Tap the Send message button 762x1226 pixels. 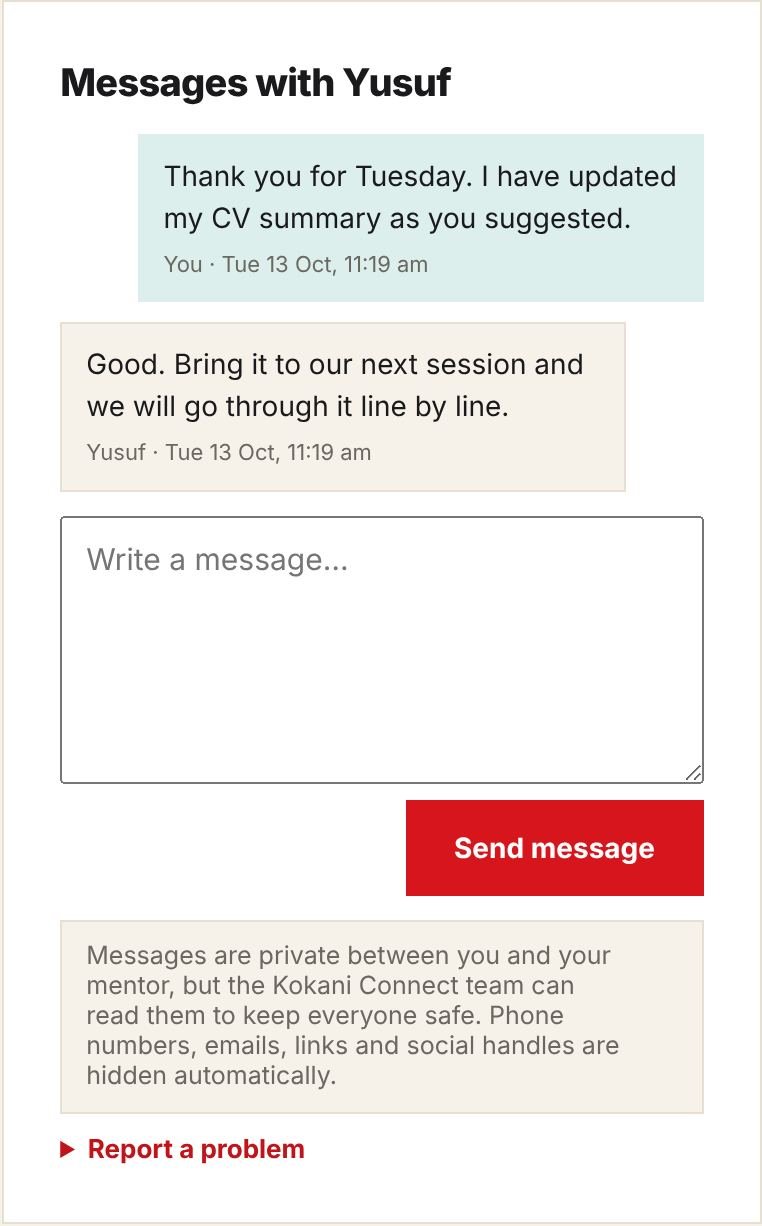tap(555, 848)
